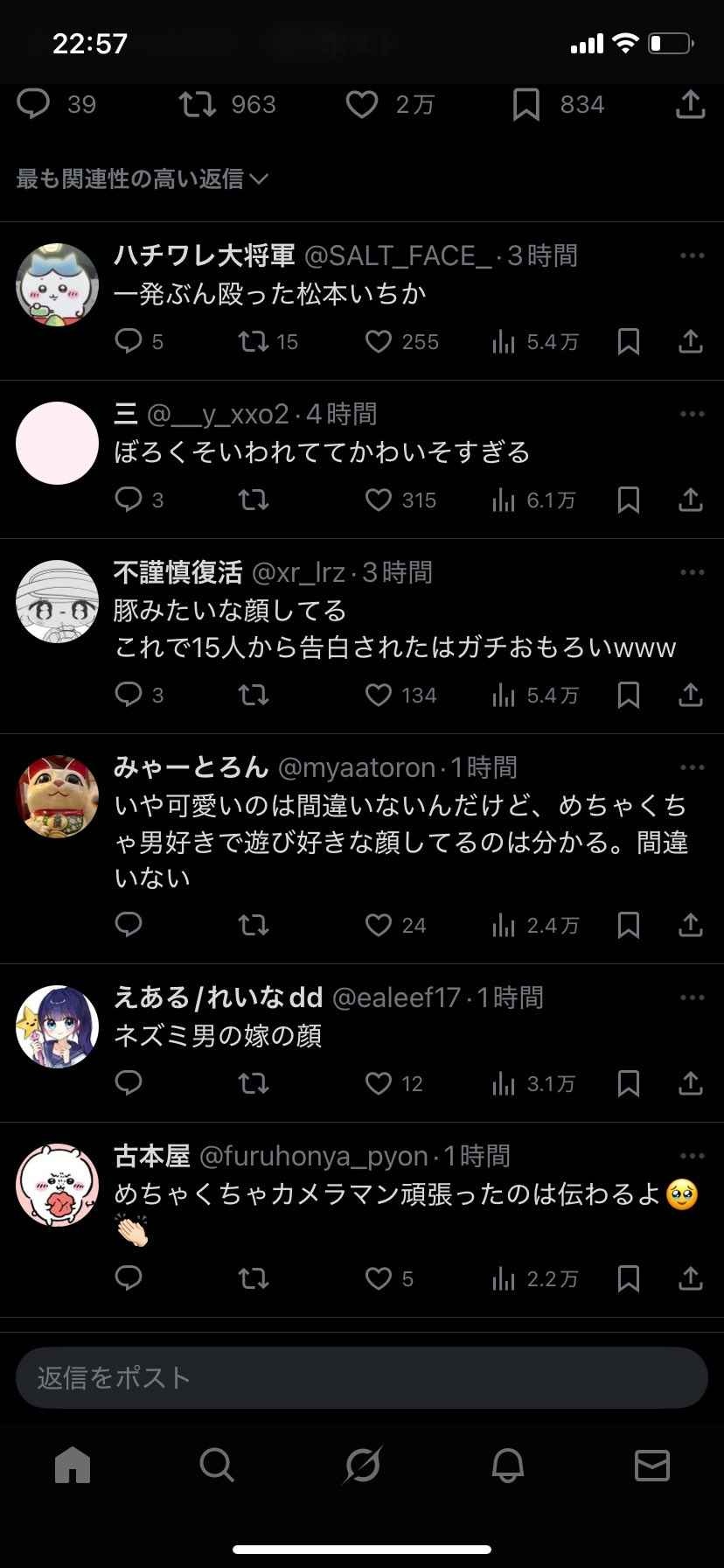Switch to the Search tab
This screenshot has width=724, height=1568.
tap(217, 1464)
